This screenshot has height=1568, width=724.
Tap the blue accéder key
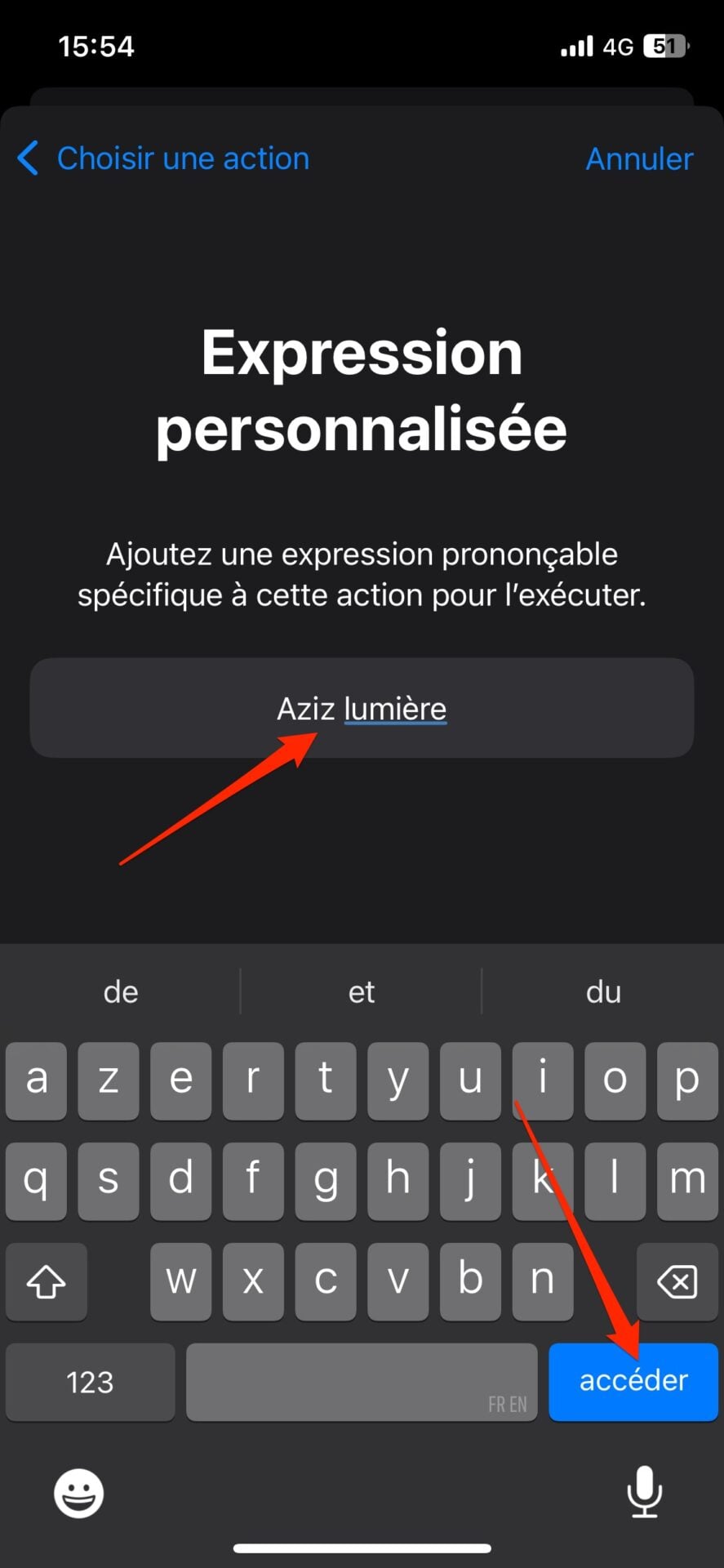click(633, 1382)
